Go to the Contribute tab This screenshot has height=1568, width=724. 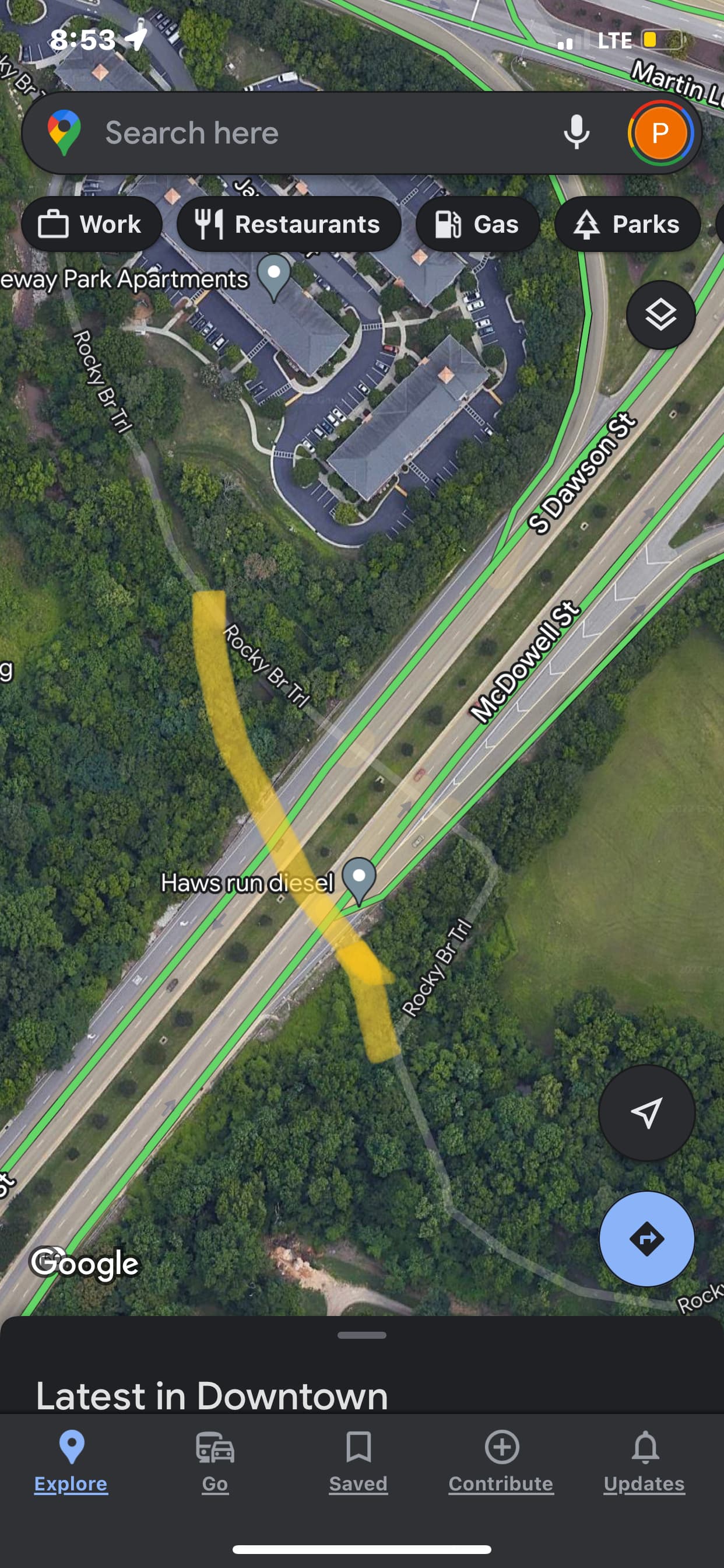501,1461
